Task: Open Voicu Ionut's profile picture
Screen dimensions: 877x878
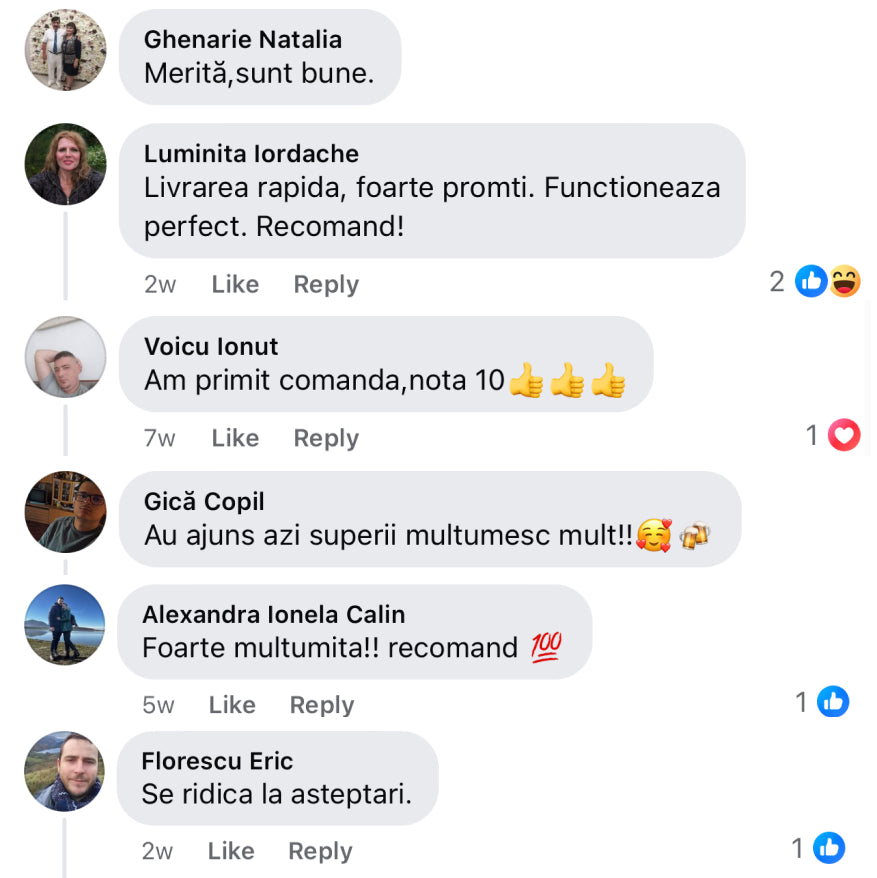Action: point(65,357)
